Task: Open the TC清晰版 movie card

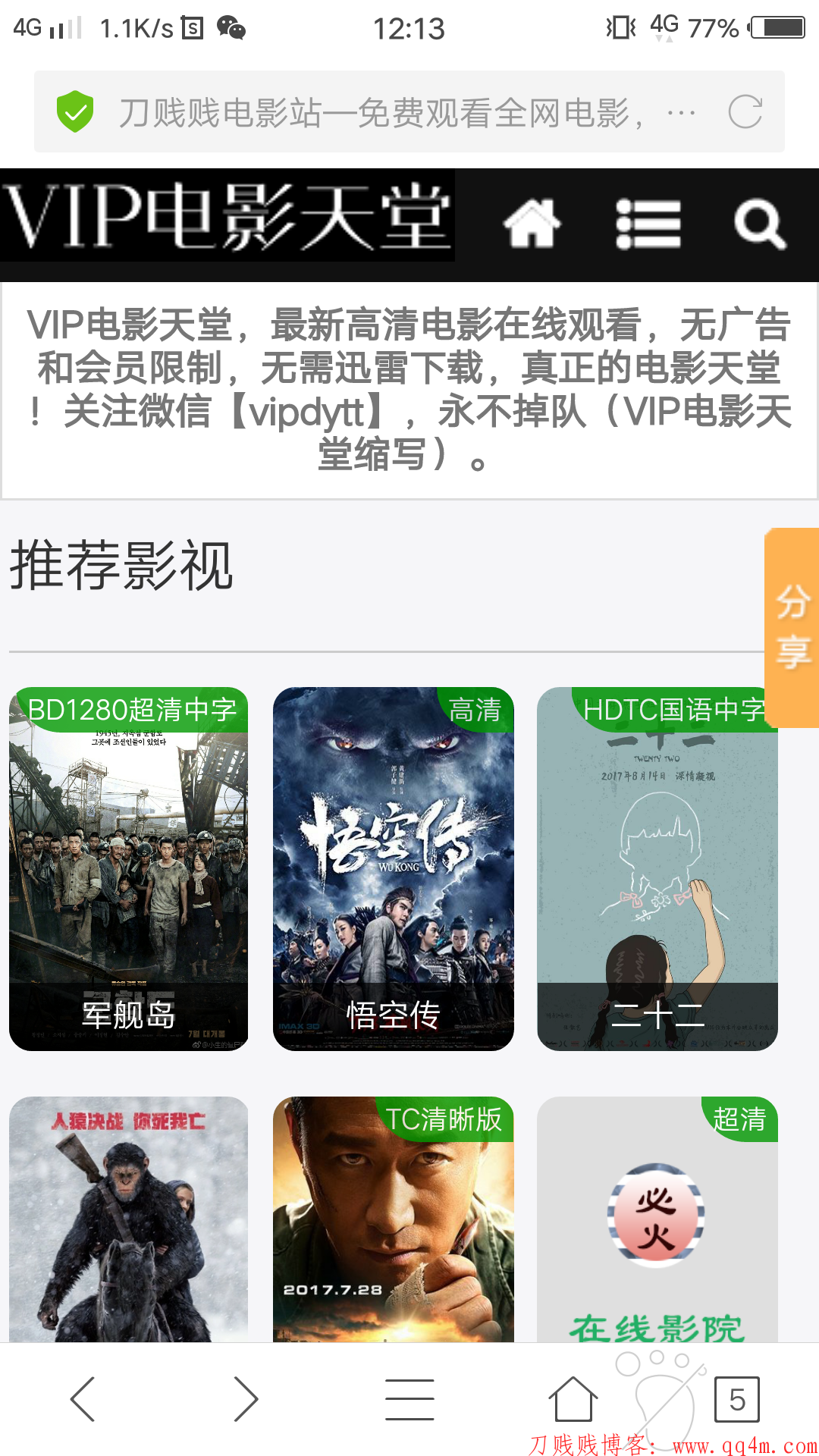Action: click(393, 1218)
